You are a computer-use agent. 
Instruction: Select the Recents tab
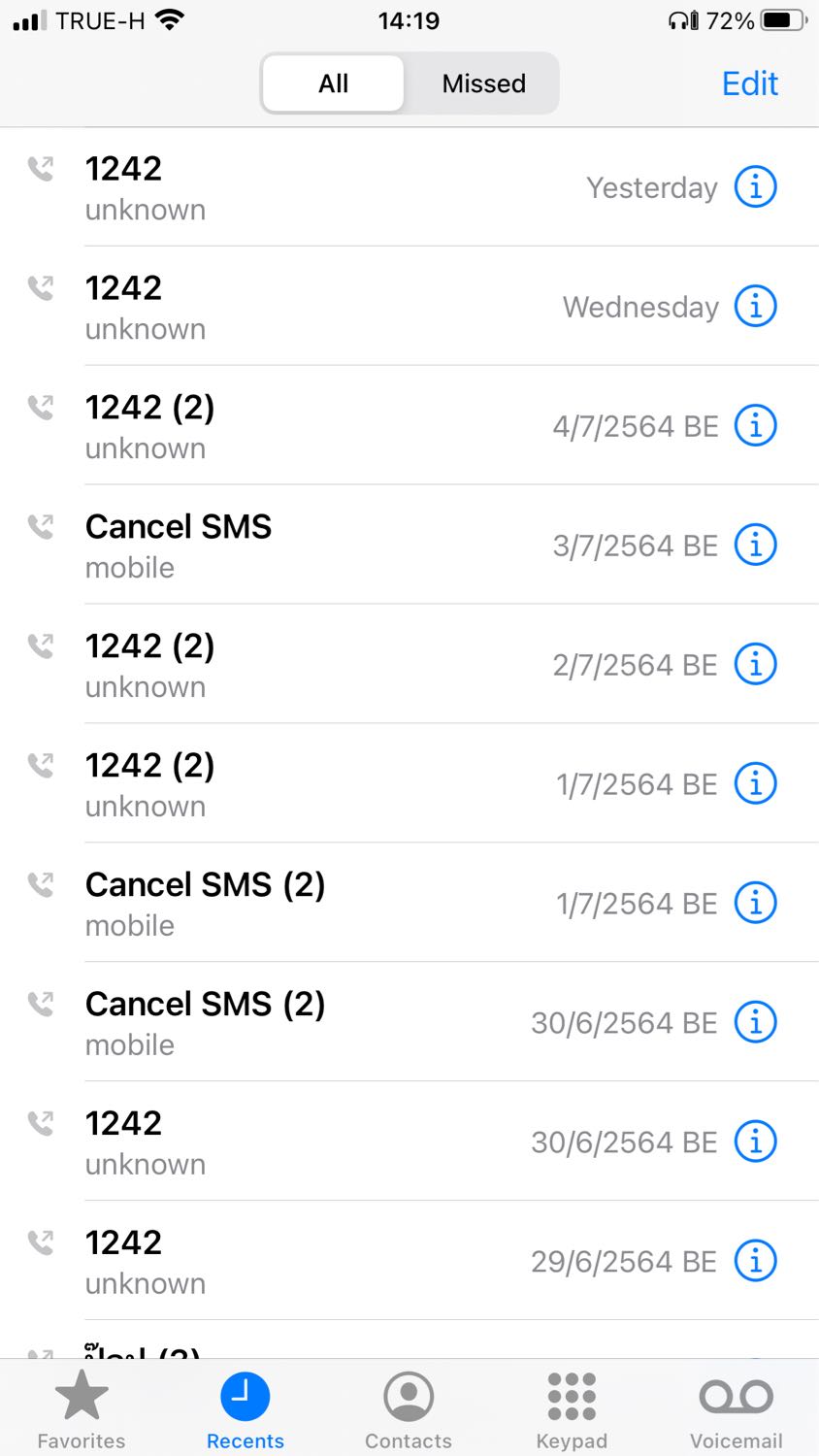tap(245, 1409)
